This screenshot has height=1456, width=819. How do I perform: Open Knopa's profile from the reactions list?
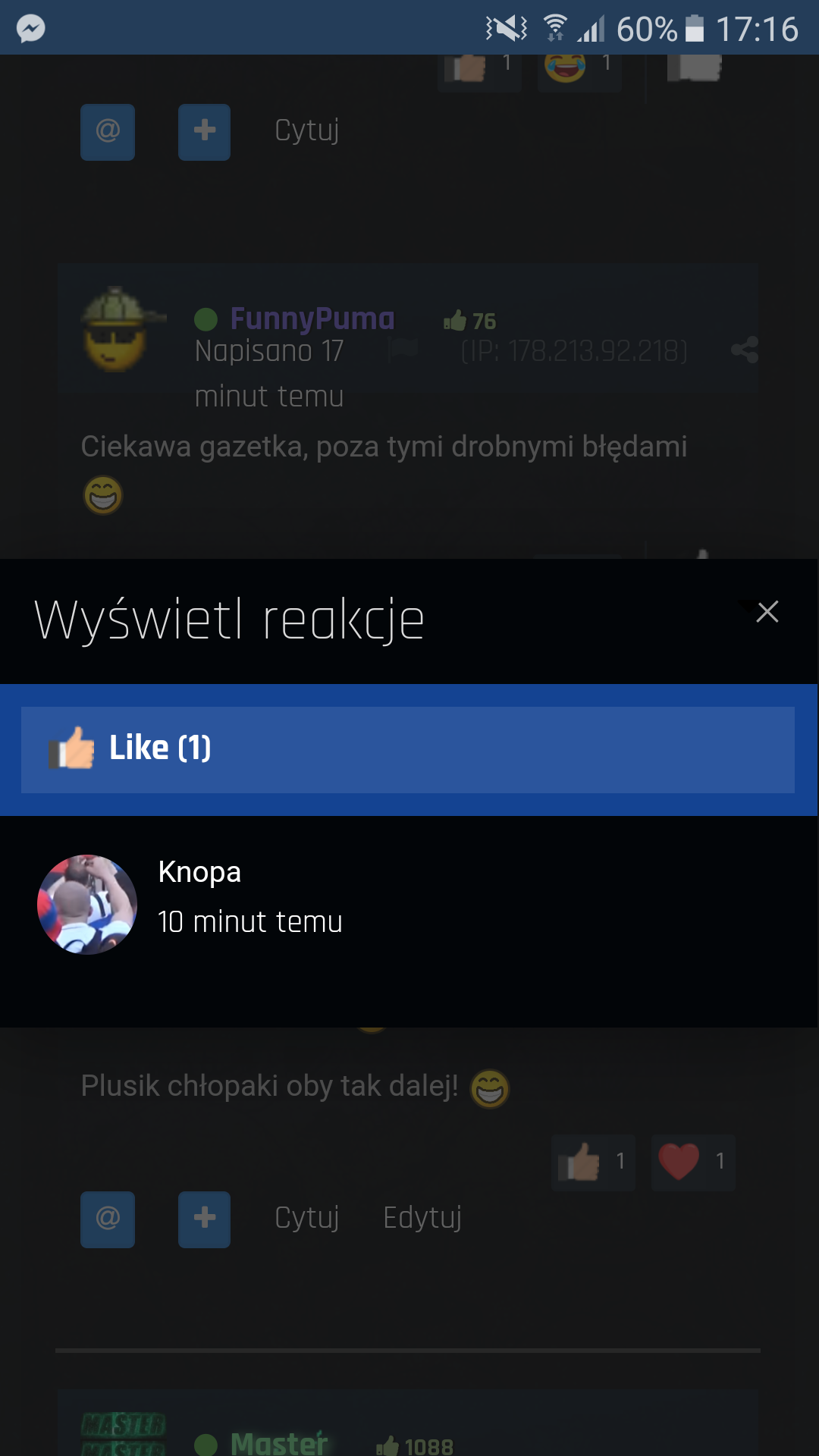pos(199,872)
